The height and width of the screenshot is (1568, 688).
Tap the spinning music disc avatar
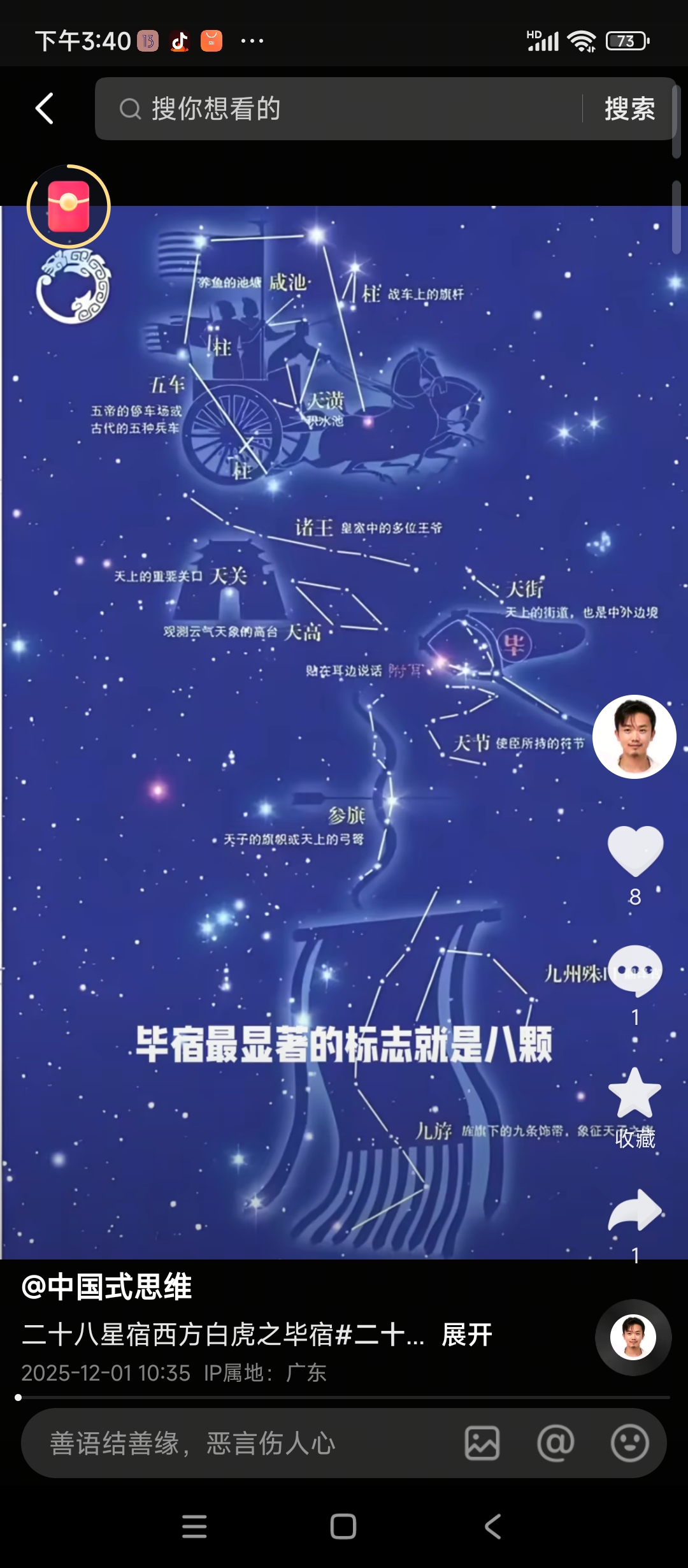point(633,1337)
